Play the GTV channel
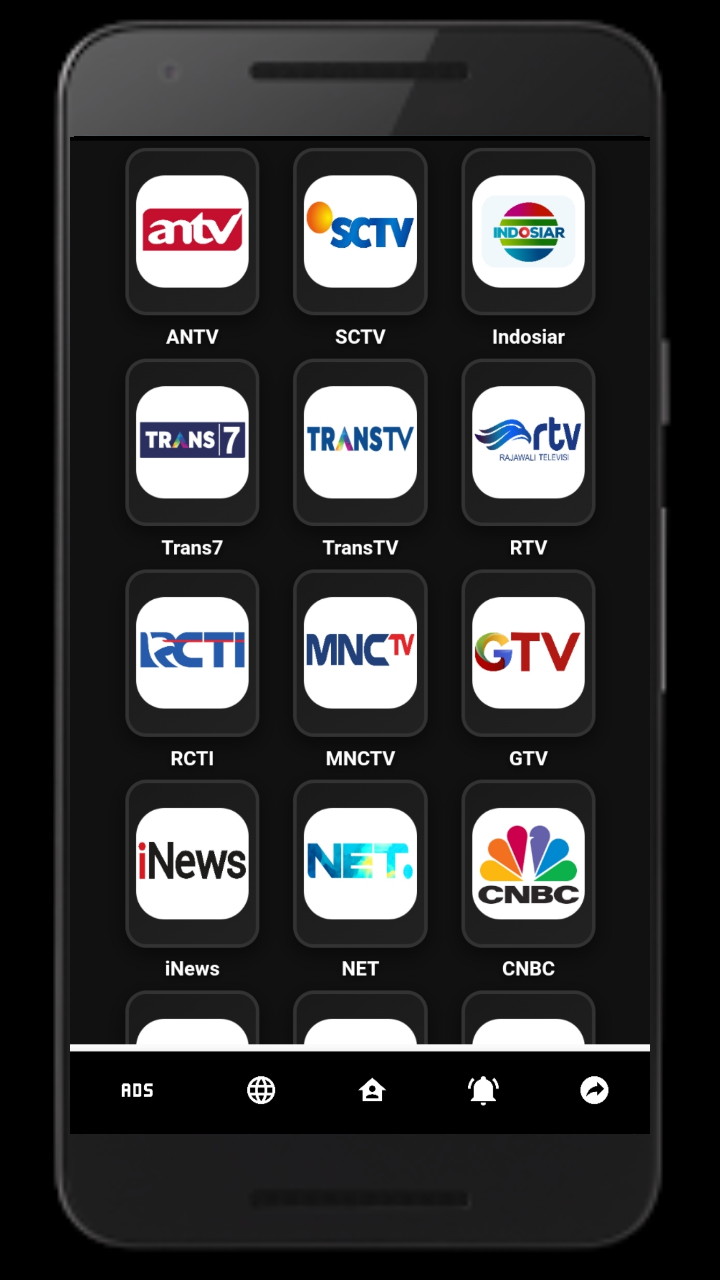Viewport: 720px width, 1280px height. [528, 654]
